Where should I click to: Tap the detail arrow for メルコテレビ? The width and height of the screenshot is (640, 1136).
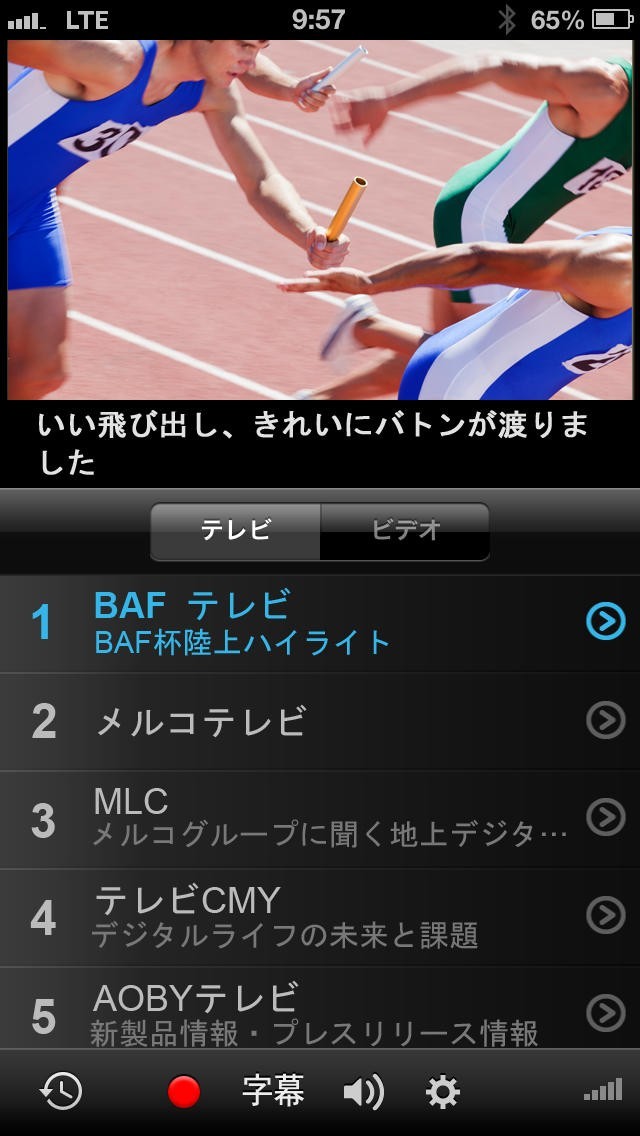point(605,720)
